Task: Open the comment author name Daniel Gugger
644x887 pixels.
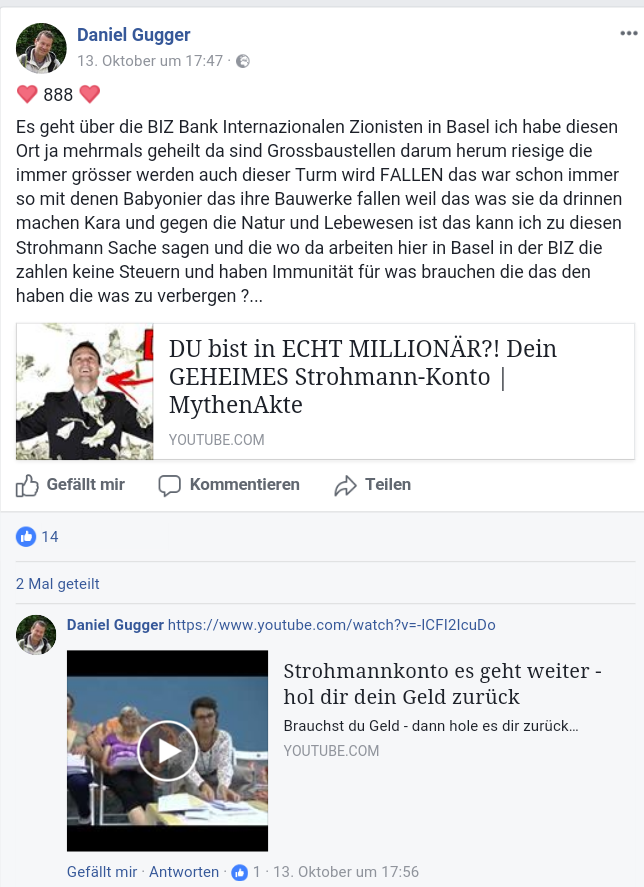Action: coord(115,625)
